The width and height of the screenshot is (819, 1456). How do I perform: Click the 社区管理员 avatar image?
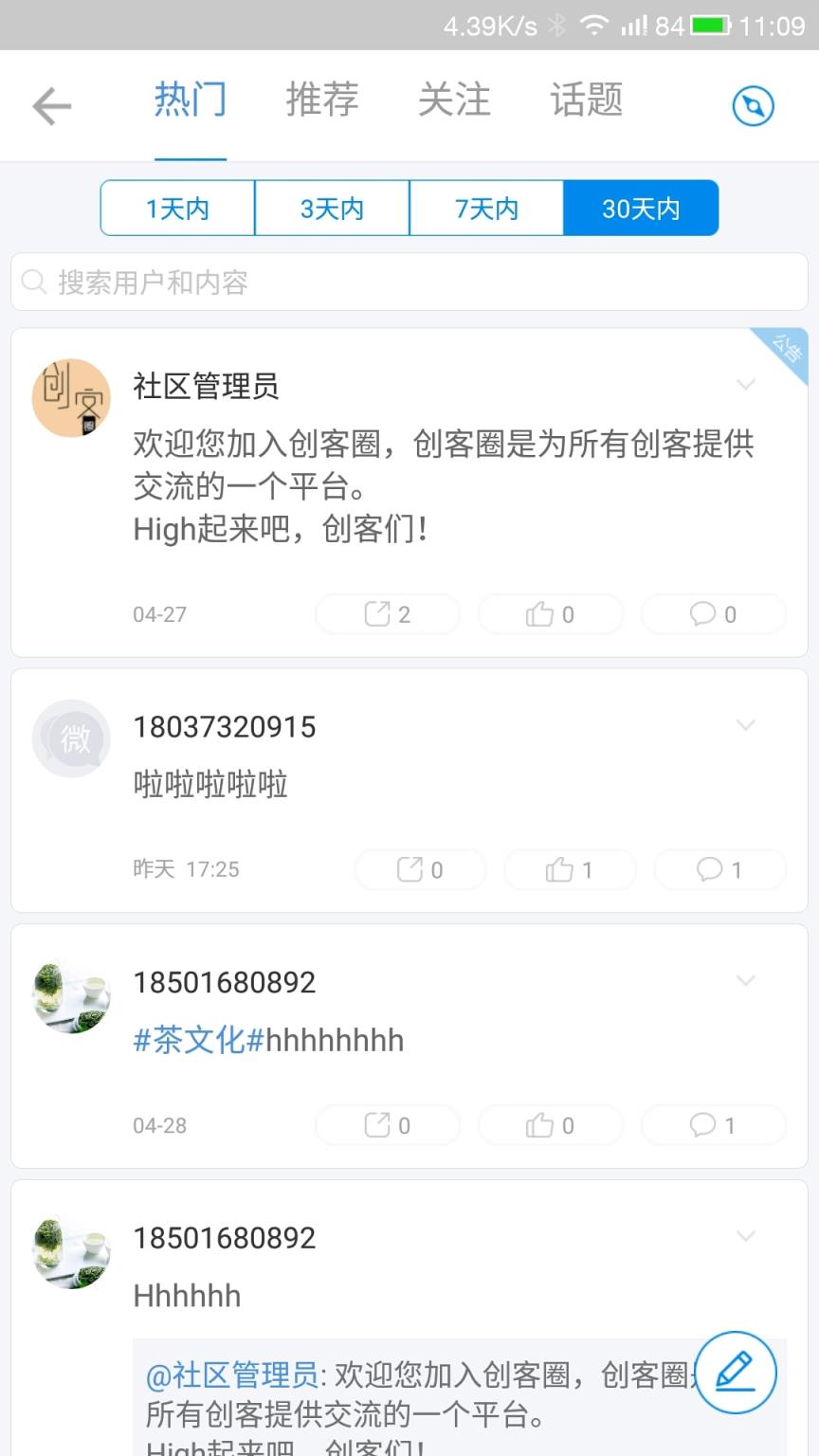click(x=71, y=398)
